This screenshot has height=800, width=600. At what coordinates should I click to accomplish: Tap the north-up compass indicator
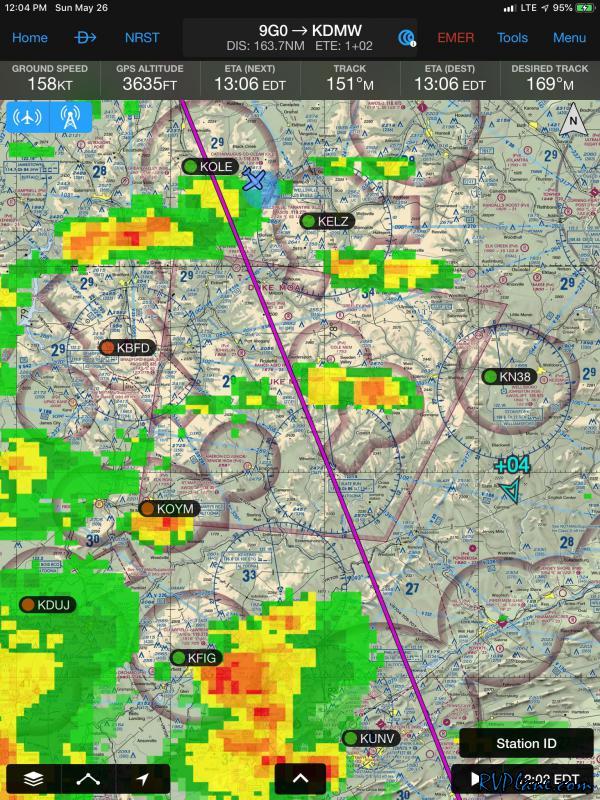pyautogui.click(x=573, y=122)
